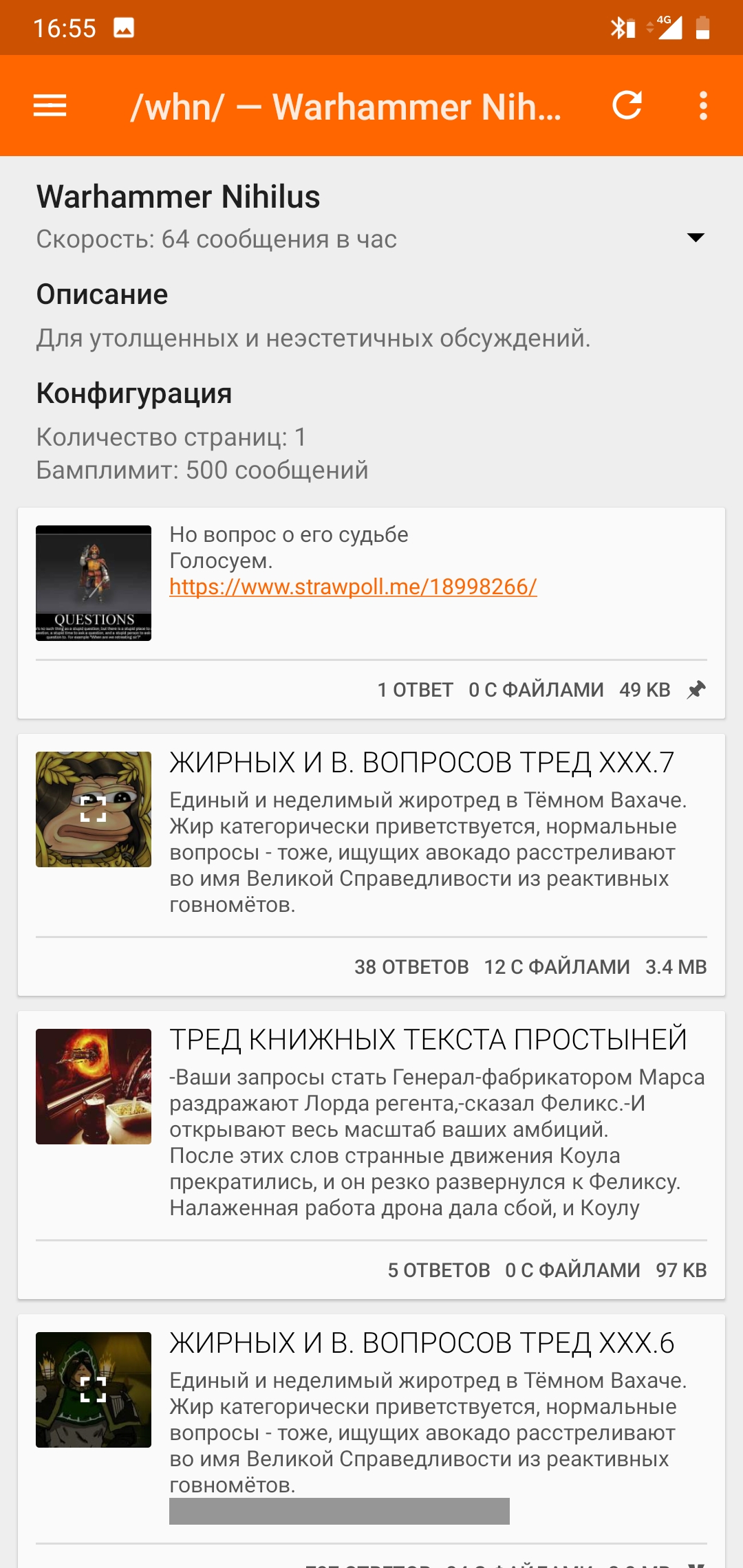Image resolution: width=743 pixels, height=1568 pixels.
Task: Open thread ЖИРНЫХ И В. ВОПРОСОВ ТРЕД XXX.6
Action: pos(371,1441)
